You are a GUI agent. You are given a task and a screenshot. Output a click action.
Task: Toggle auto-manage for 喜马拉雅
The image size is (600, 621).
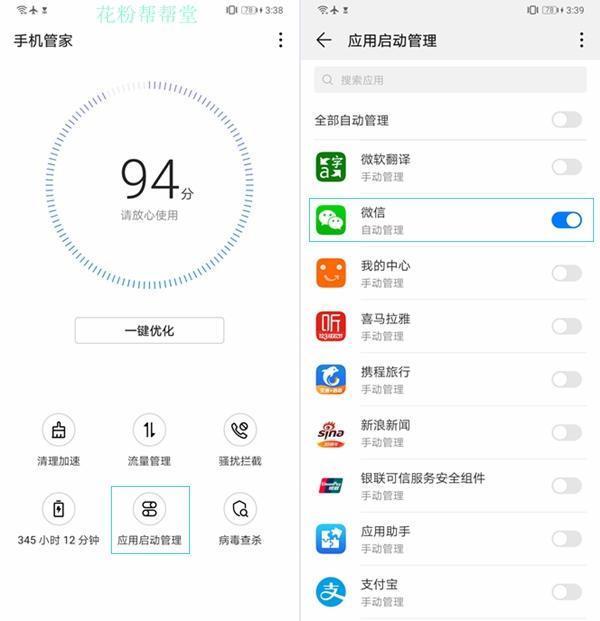(566, 326)
